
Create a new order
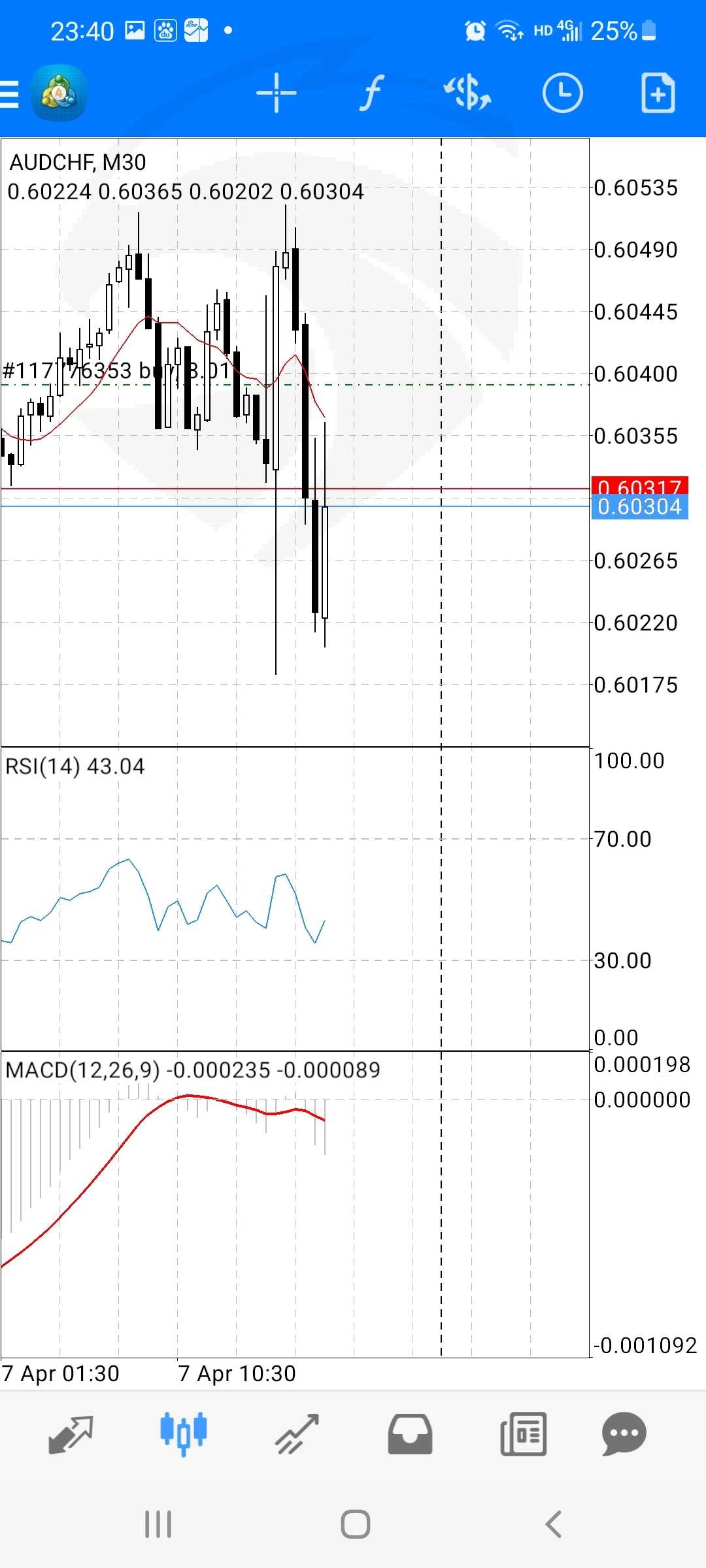[658, 93]
